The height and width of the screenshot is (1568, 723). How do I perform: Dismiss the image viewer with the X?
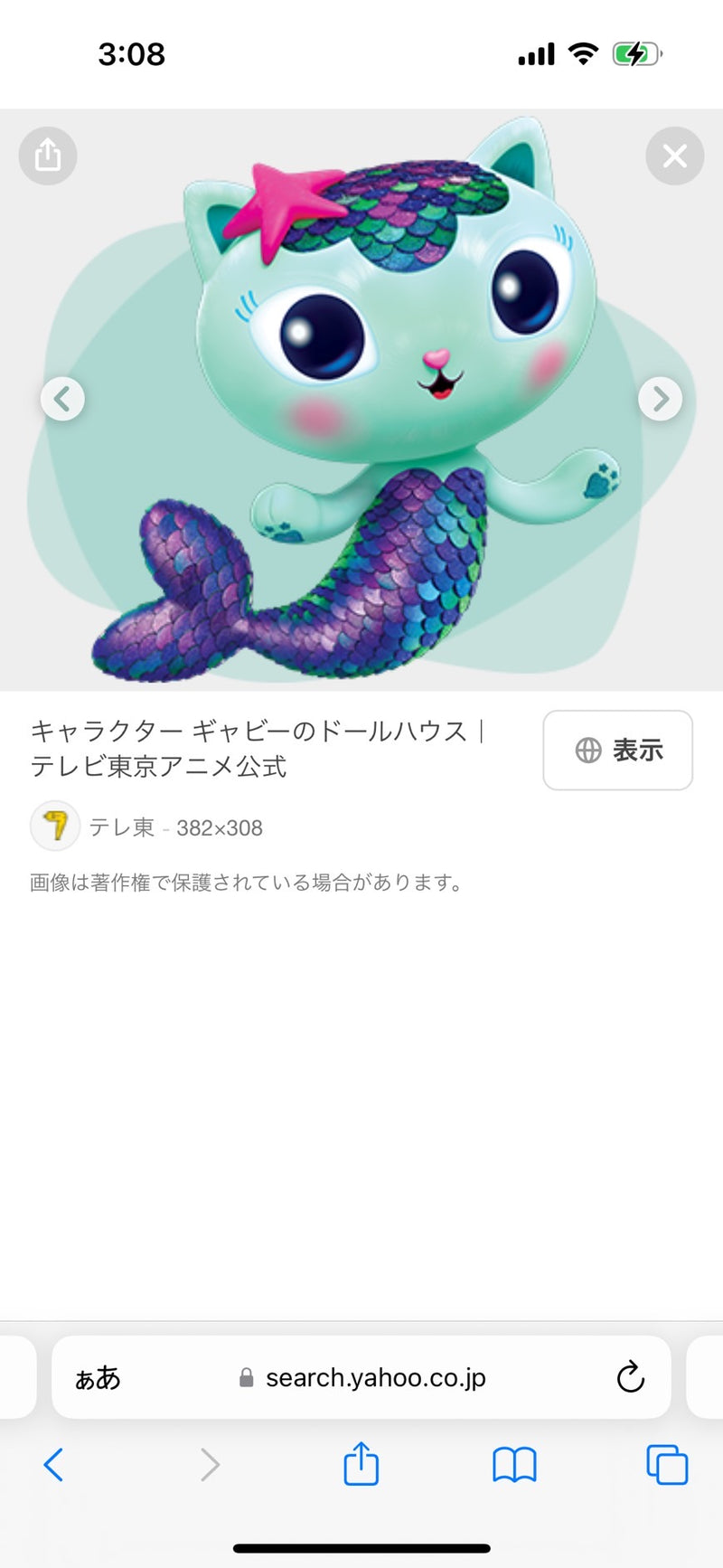(674, 156)
